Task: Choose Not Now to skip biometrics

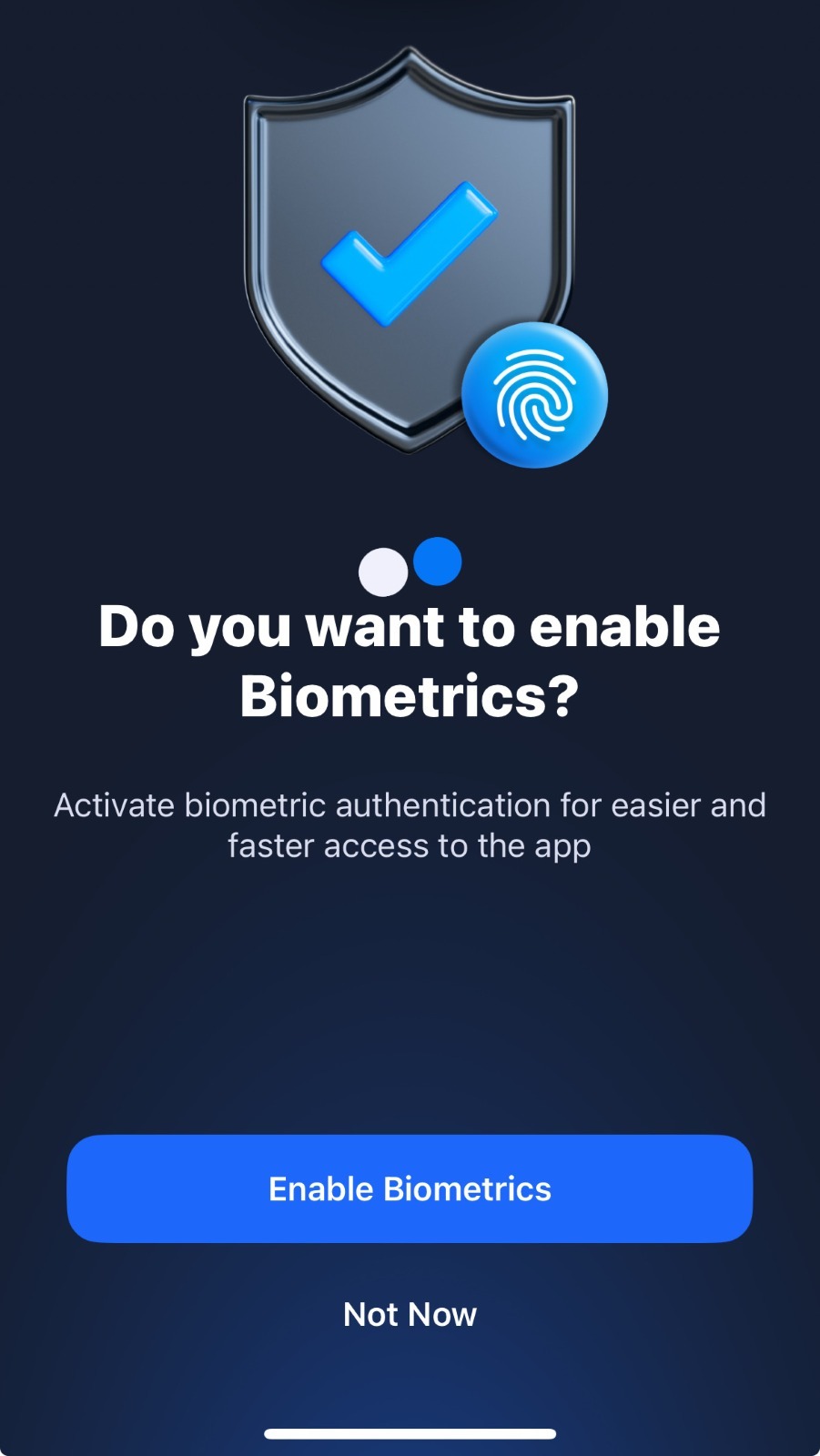Action: coord(410,1314)
